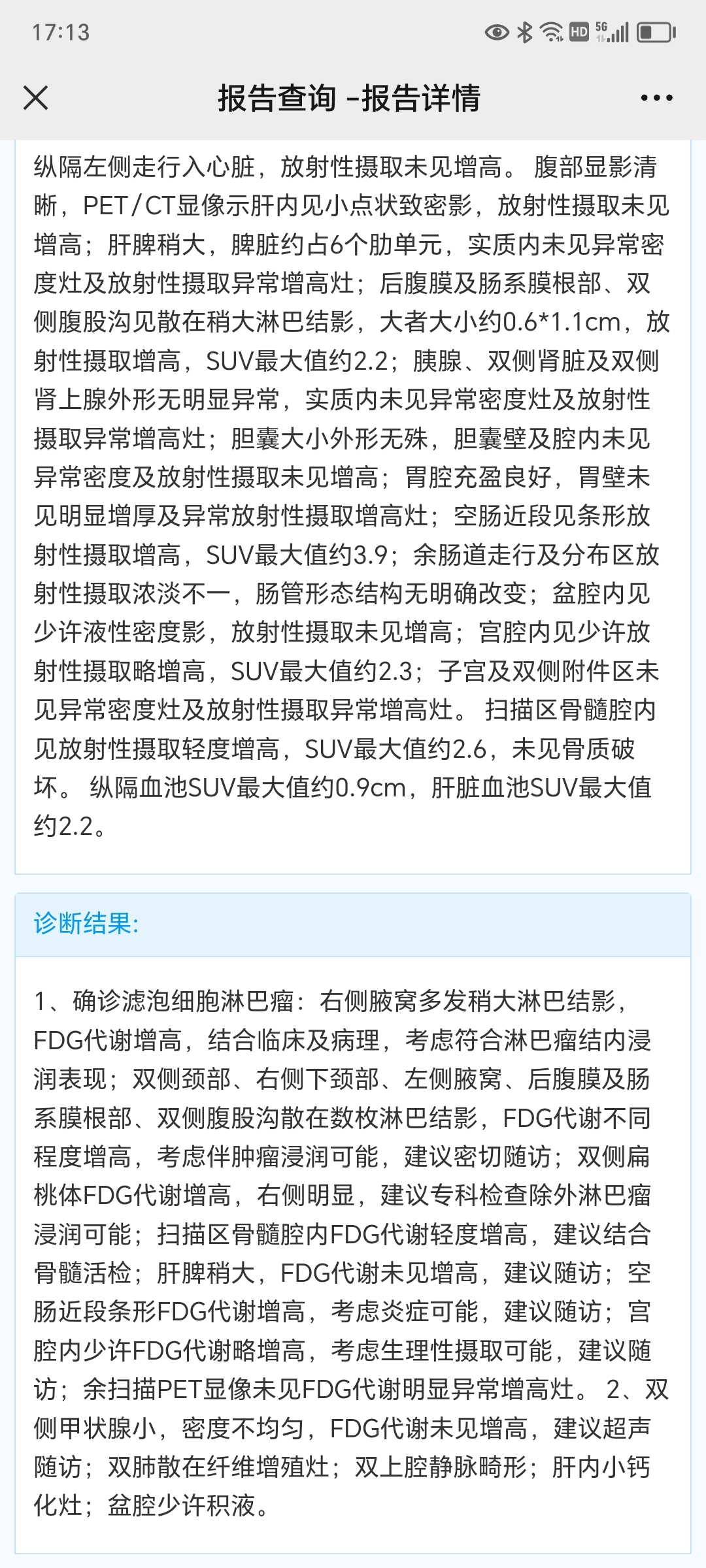Image resolution: width=706 pixels, height=1568 pixels.
Task: Open the three-dot overflow menu
Action: (656, 98)
